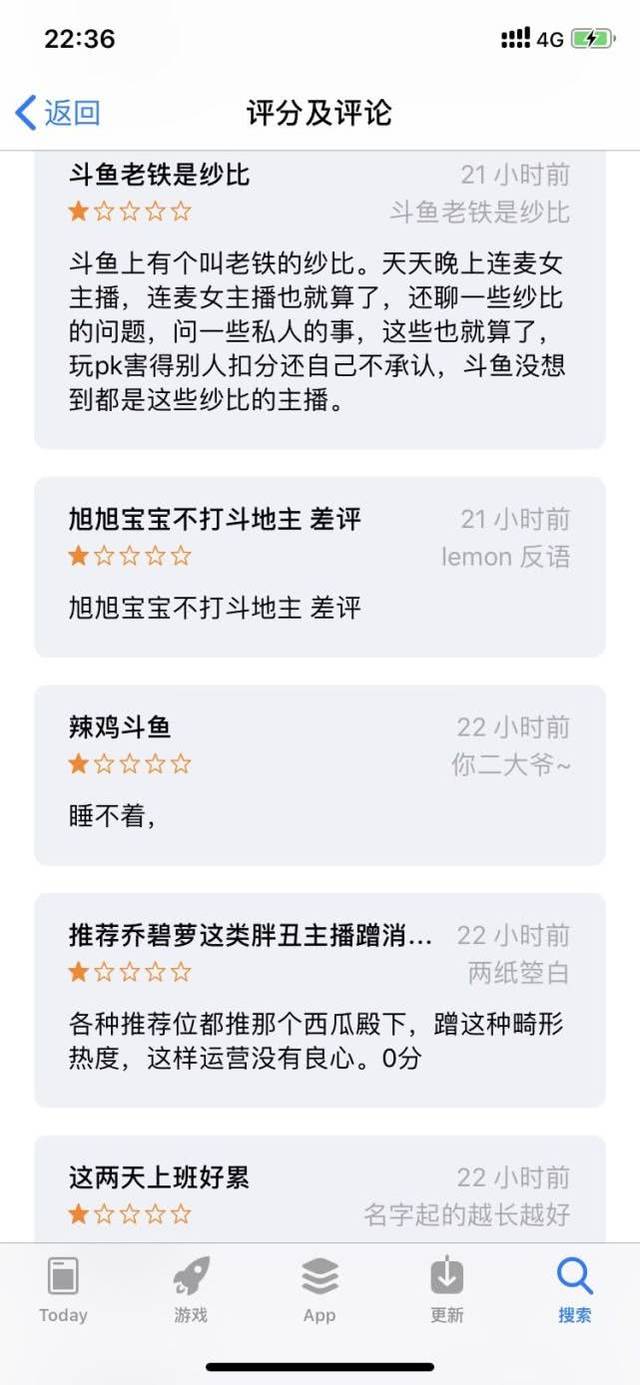Viewport: 640px width, 1385px height.
Task: Switch to the App tab
Action: pos(319,1290)
